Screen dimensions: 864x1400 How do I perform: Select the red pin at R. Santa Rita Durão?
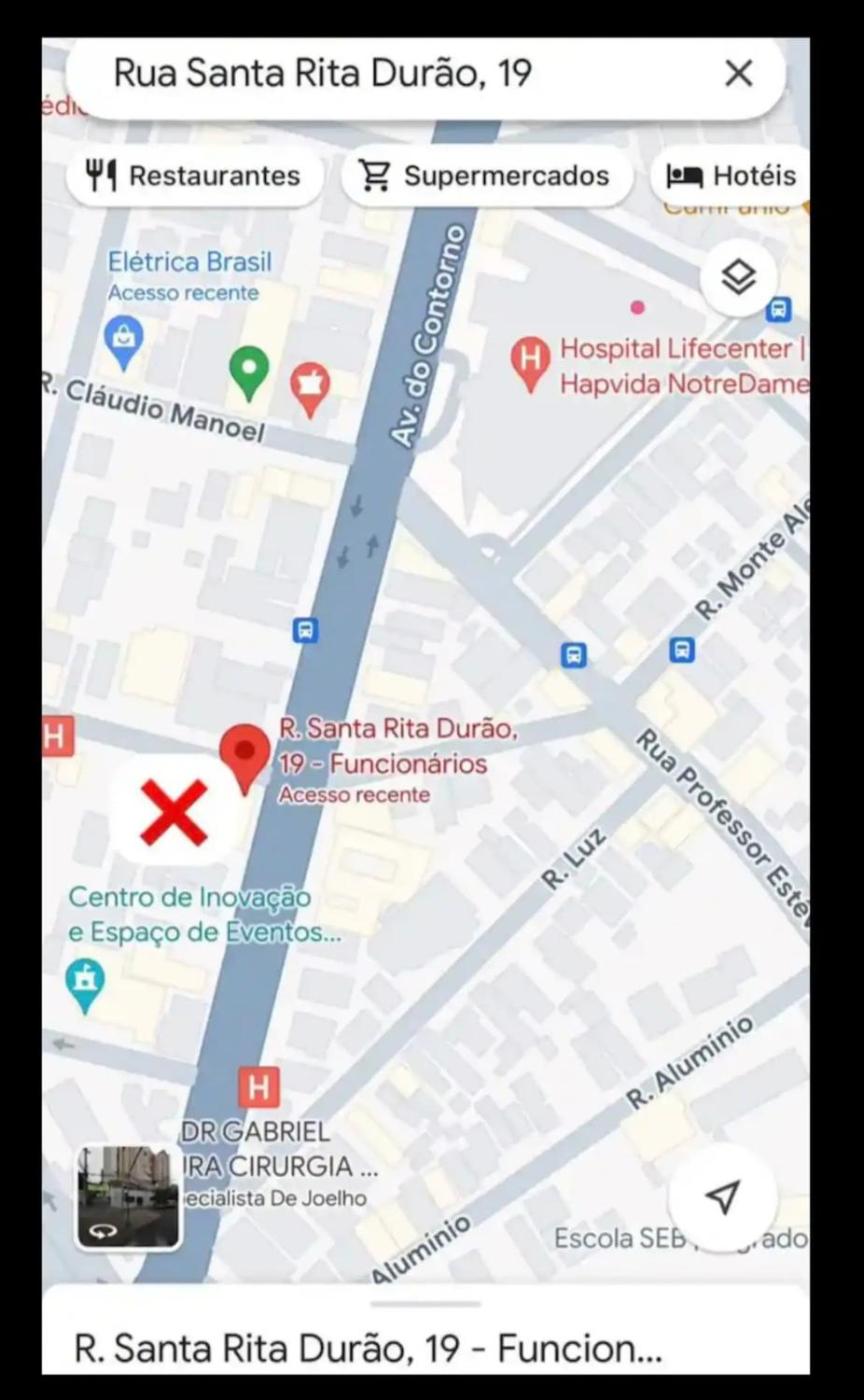click(x=245, y=756)
